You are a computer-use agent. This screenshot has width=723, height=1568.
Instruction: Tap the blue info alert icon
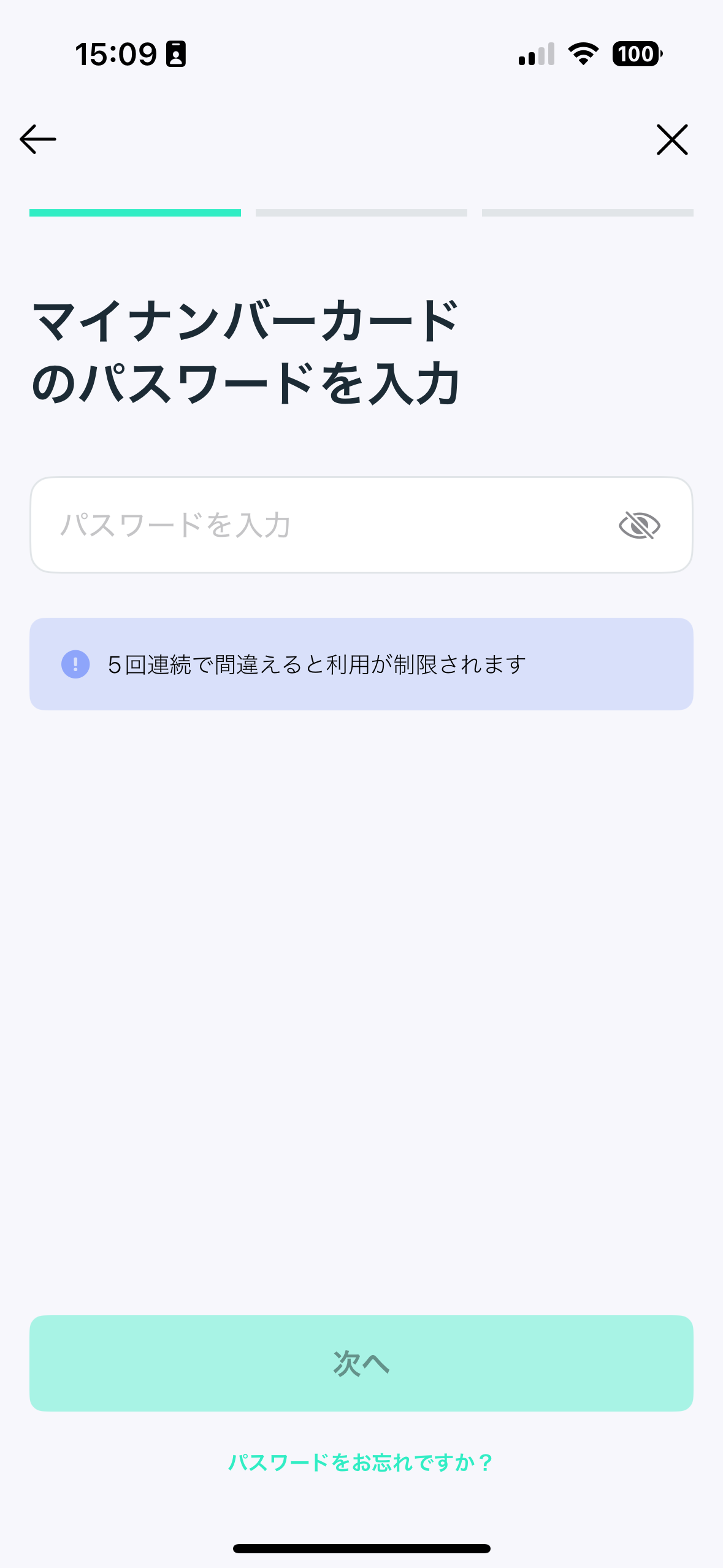click(x=74, y=663)
